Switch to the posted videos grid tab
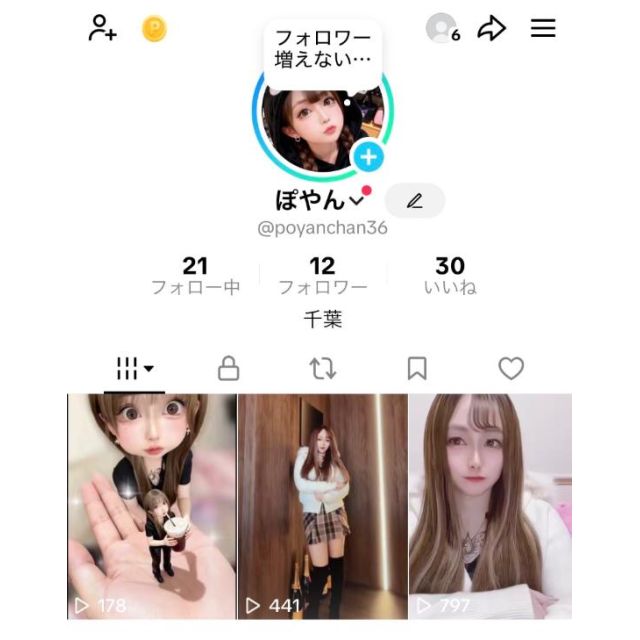Viewport: 640px width, 640px height. (134, 369)
